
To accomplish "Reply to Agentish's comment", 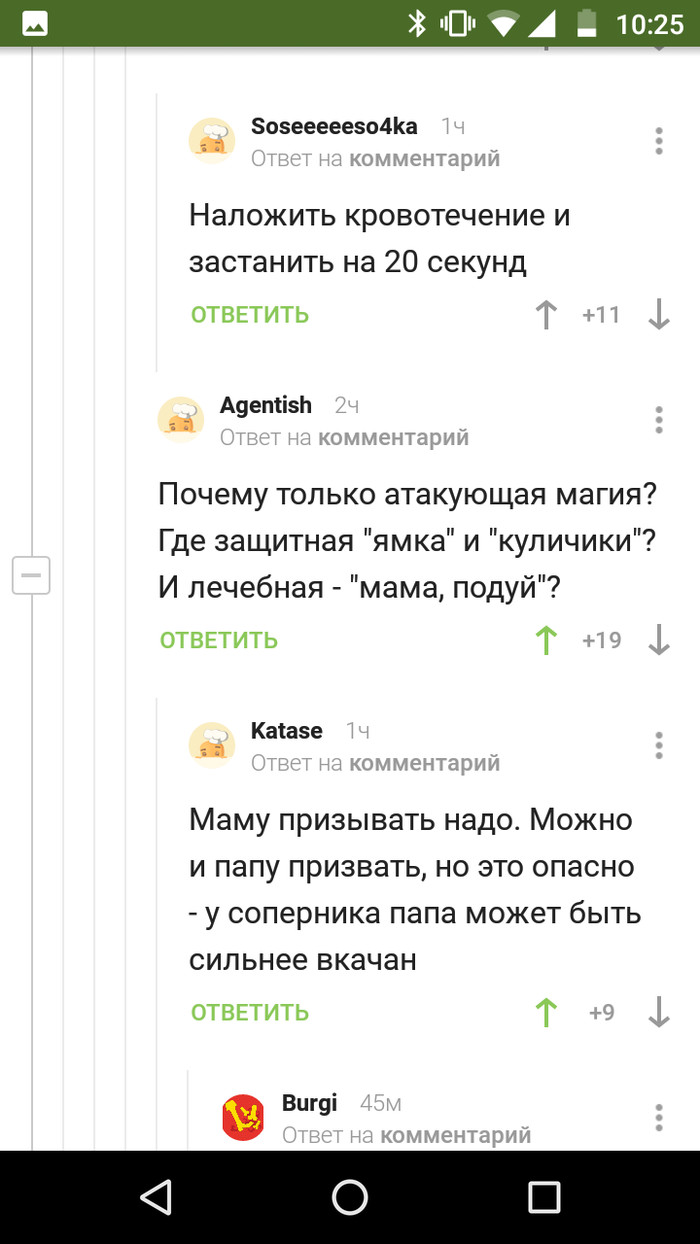I will [219, 640].
